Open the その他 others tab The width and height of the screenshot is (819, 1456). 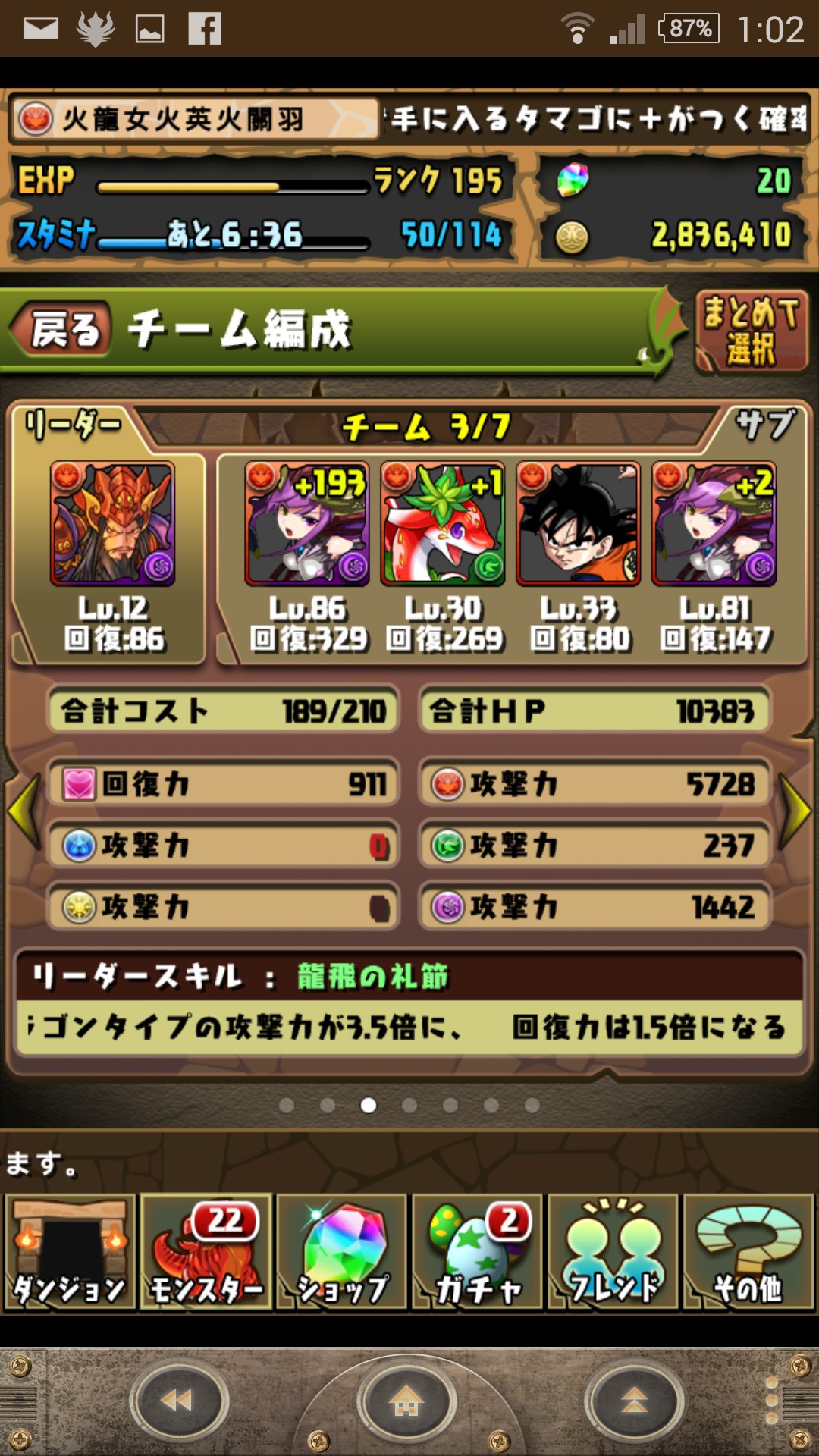pyautogui.click(x=749, y=1252)
